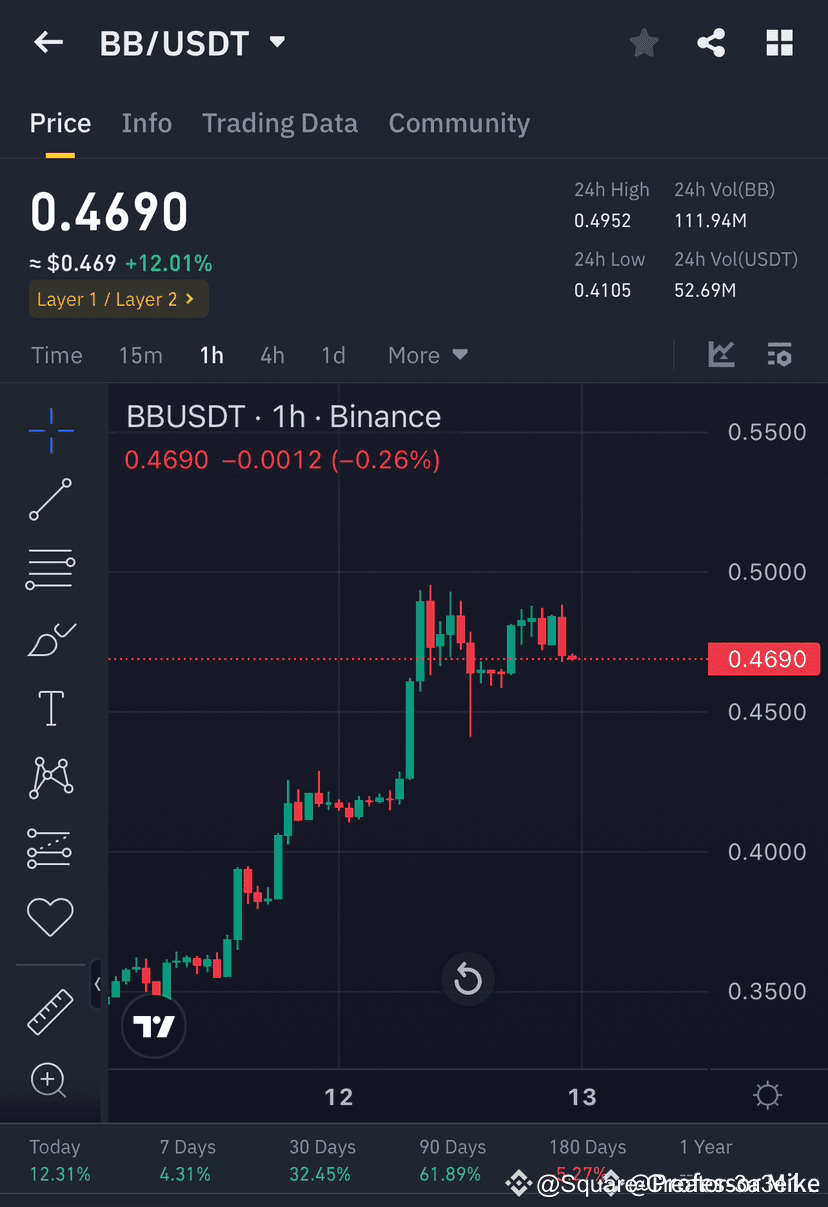Viewport: 828px width, 1207px height.
Task: Select the trend line drawing tool
Action: (x=50, y=500)
